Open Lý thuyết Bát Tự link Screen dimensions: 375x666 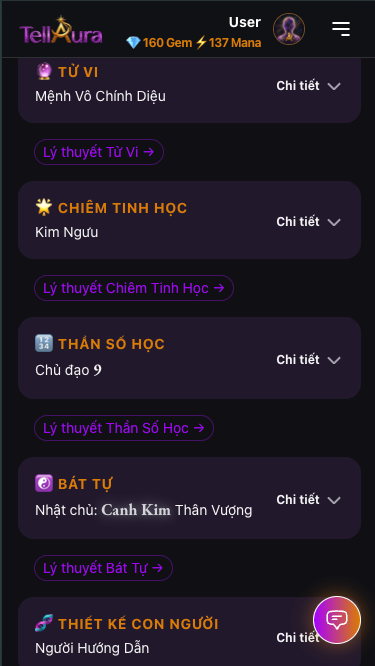tap(103, 568)
